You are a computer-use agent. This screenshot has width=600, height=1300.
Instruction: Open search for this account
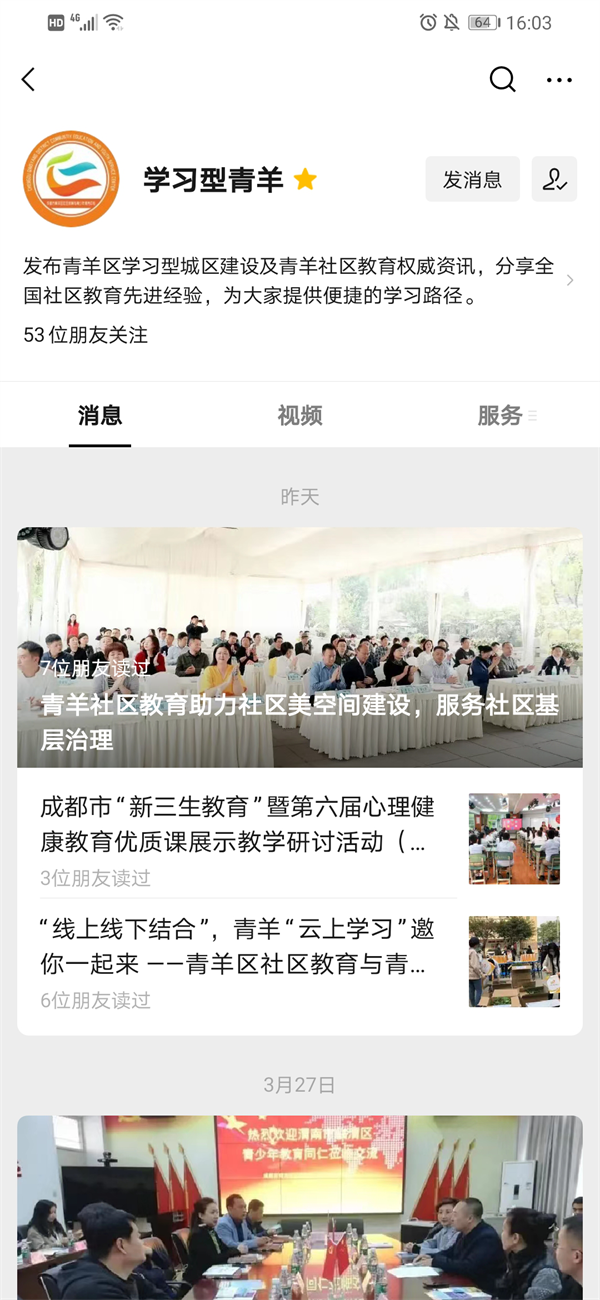[x=502, y=80]
